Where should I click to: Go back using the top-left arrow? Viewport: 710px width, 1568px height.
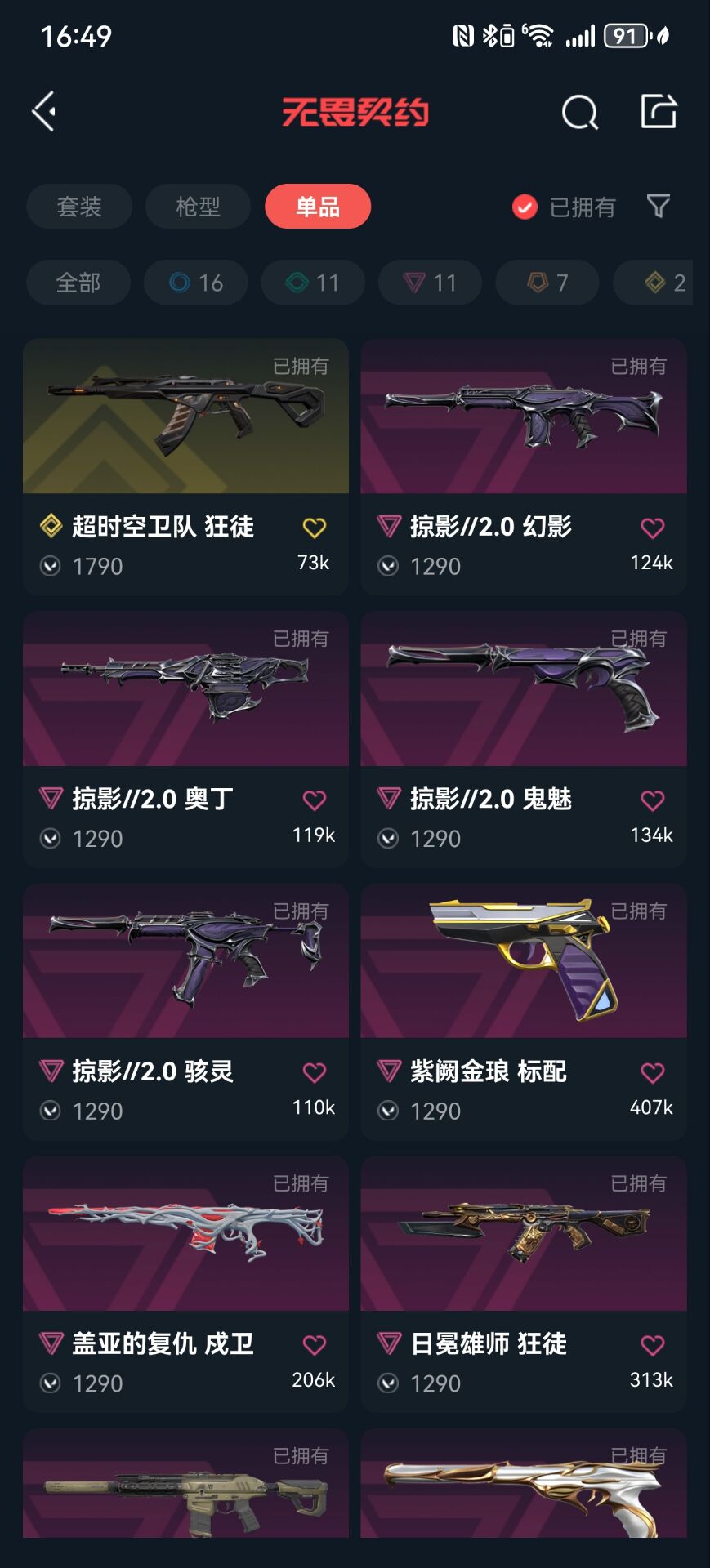tap(44, 111)
